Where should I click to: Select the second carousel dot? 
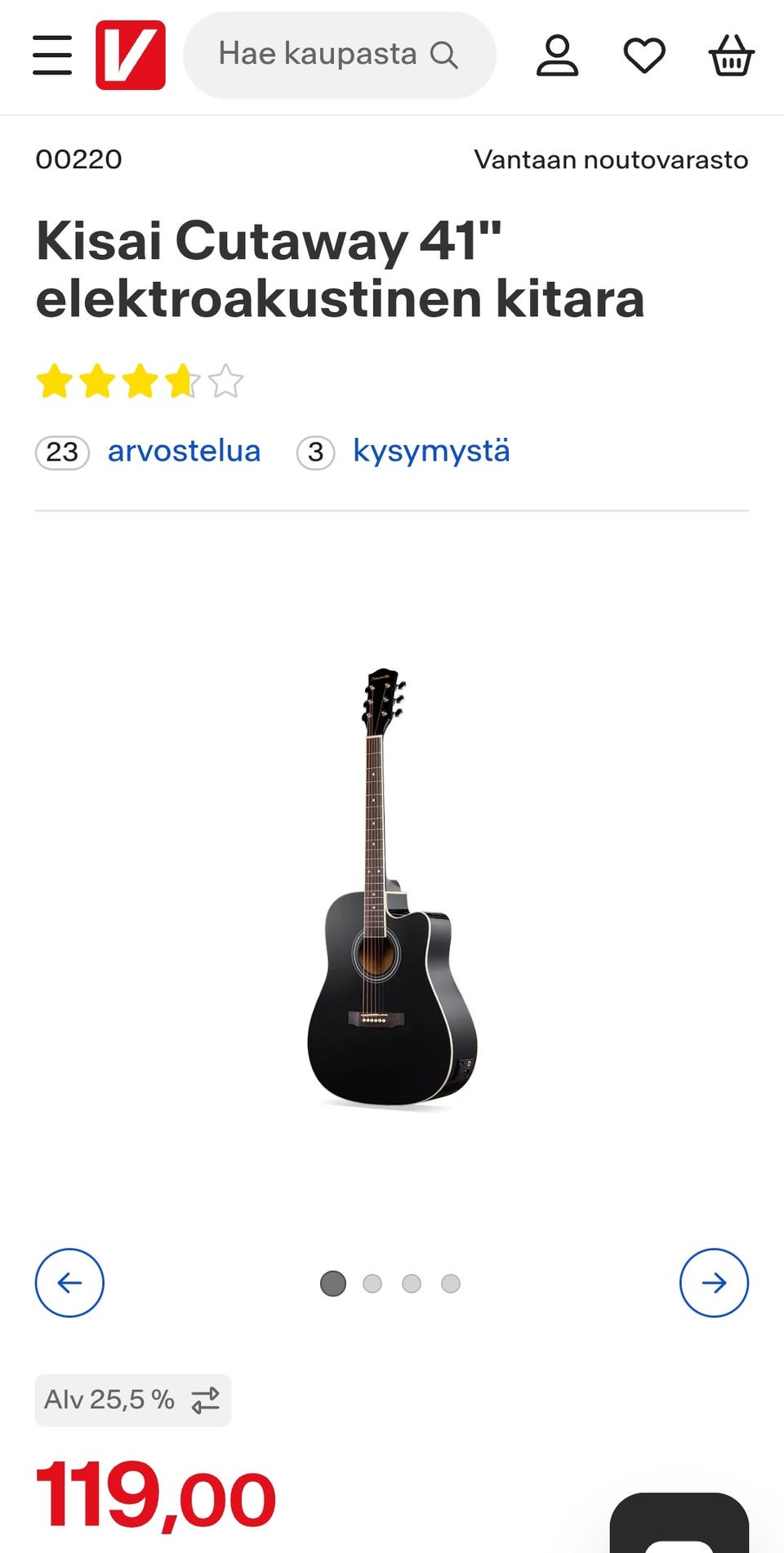tap(373, 1283)
